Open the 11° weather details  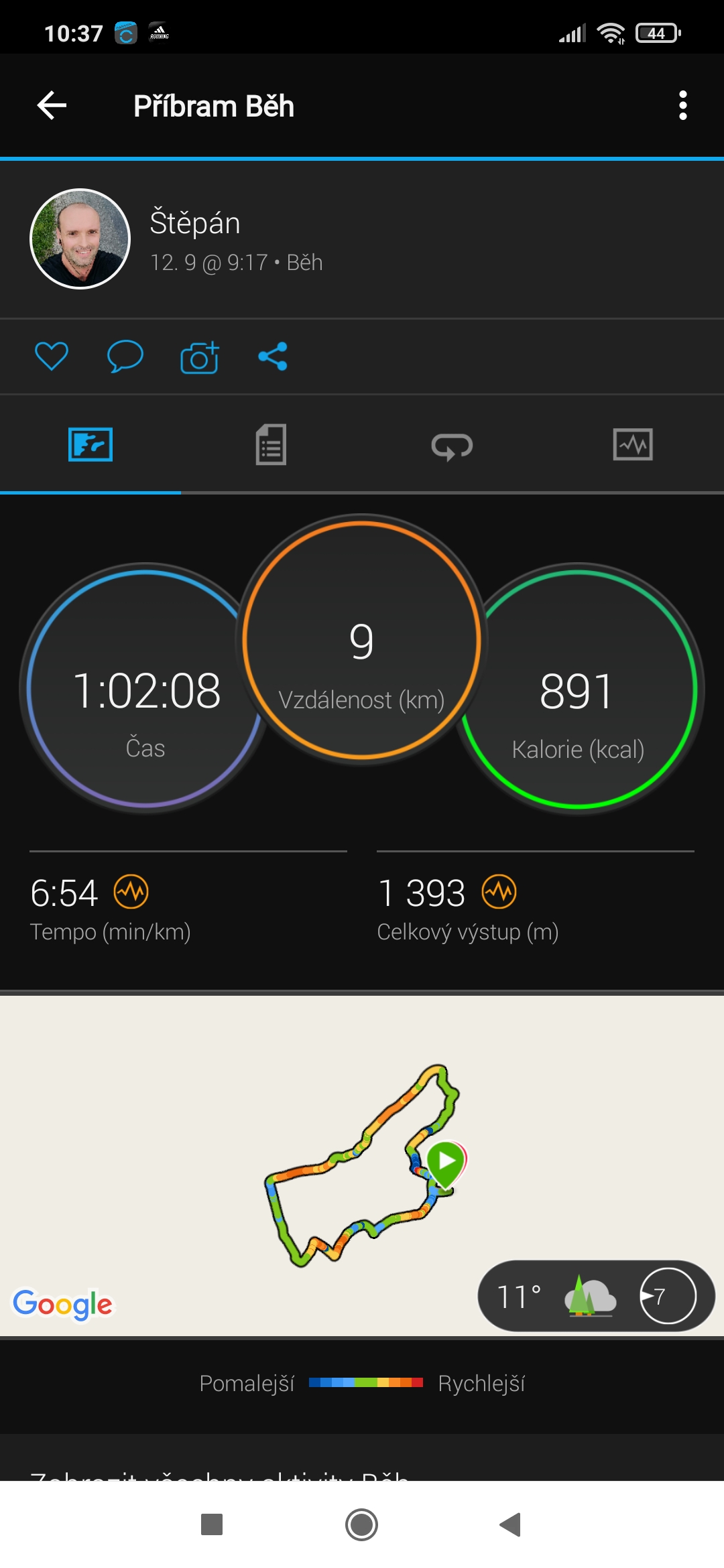coord(596,1296)
